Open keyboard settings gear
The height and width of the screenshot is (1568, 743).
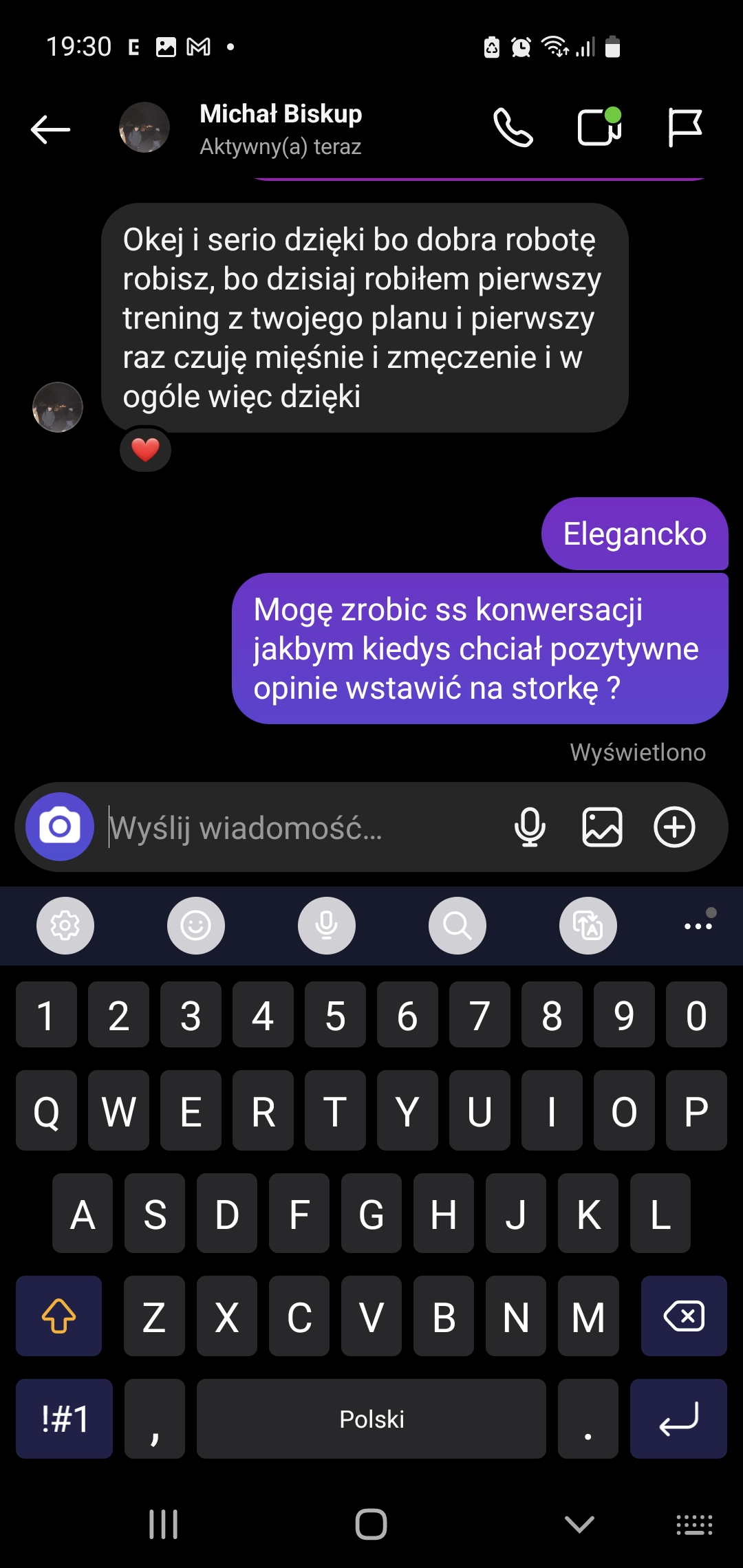pyautogui.click(x=65, y=926)
